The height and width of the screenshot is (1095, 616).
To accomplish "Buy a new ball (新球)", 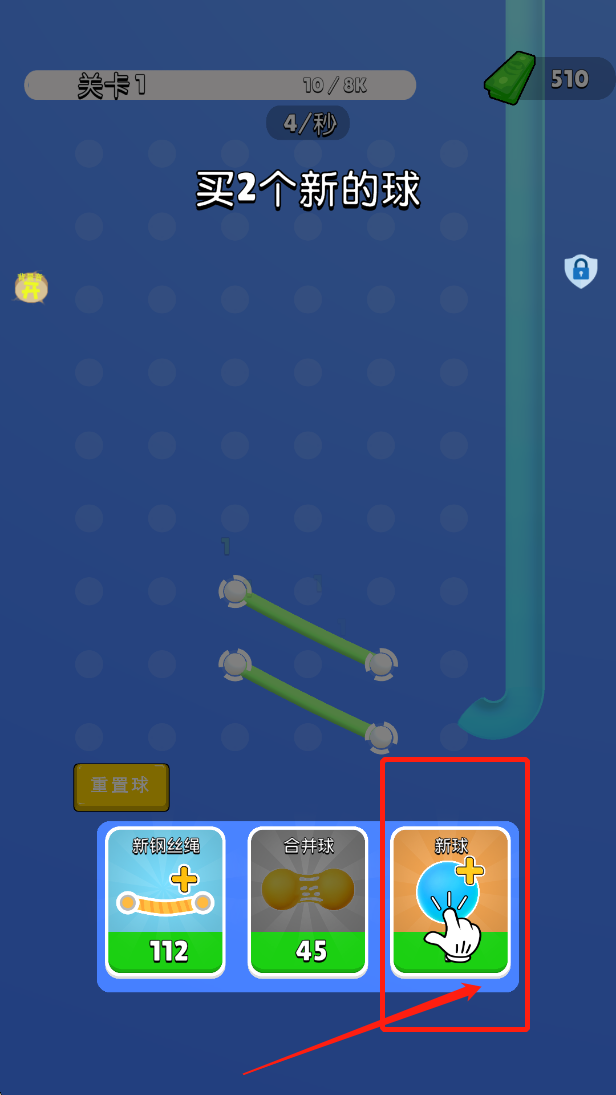I will 450,900.
